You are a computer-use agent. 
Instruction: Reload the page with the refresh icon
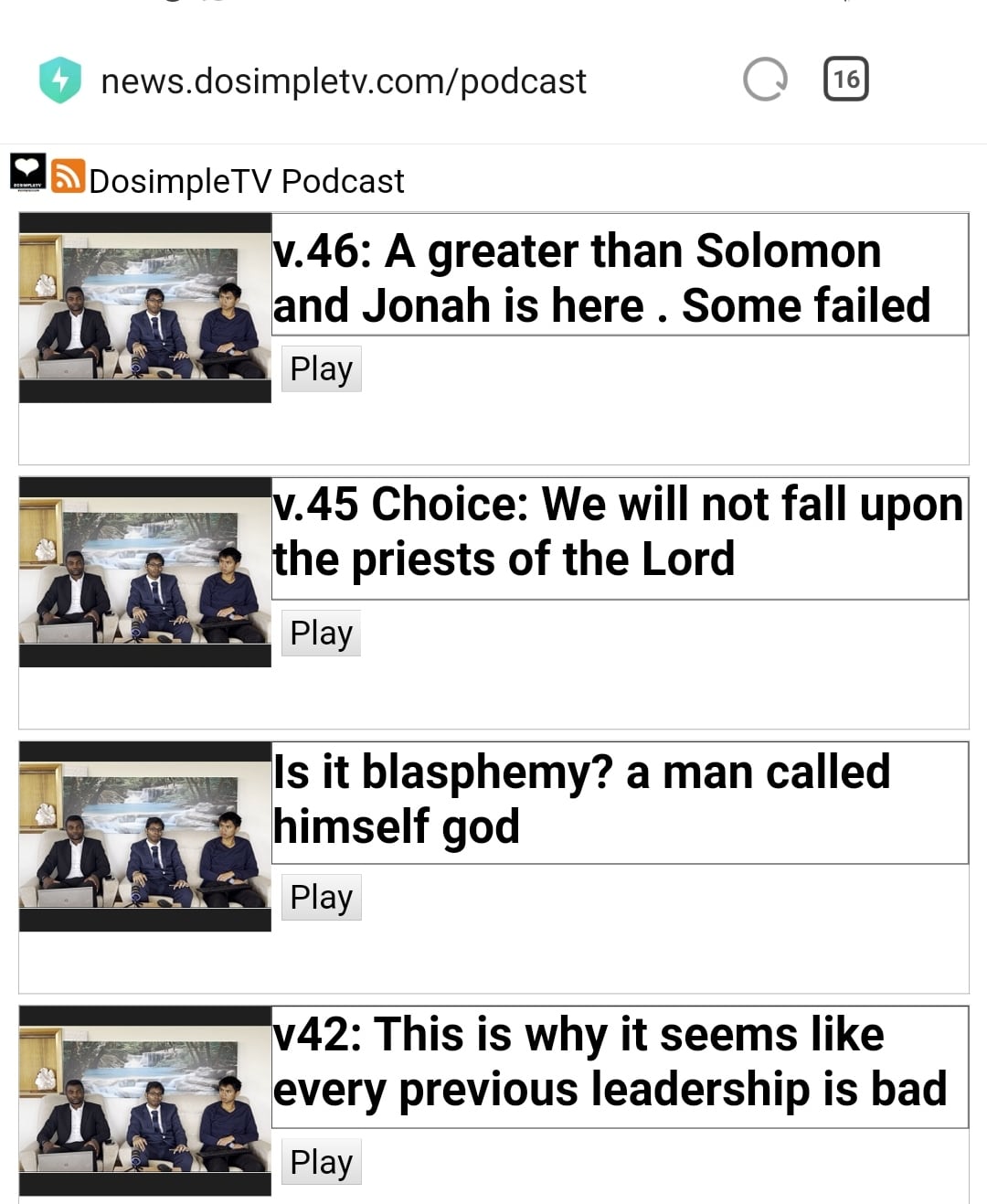coord(765,80)
